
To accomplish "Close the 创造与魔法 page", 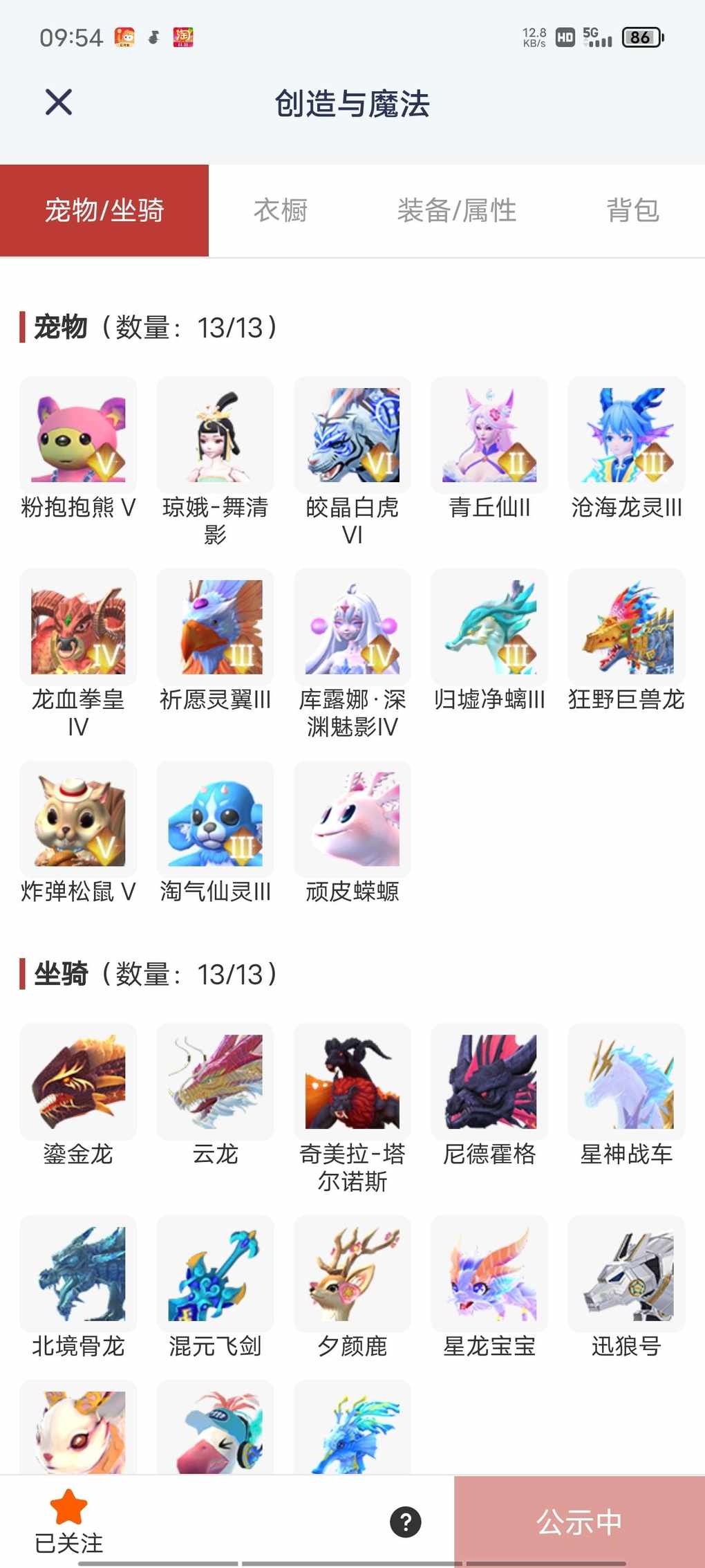I will click(x=59, y=102).
